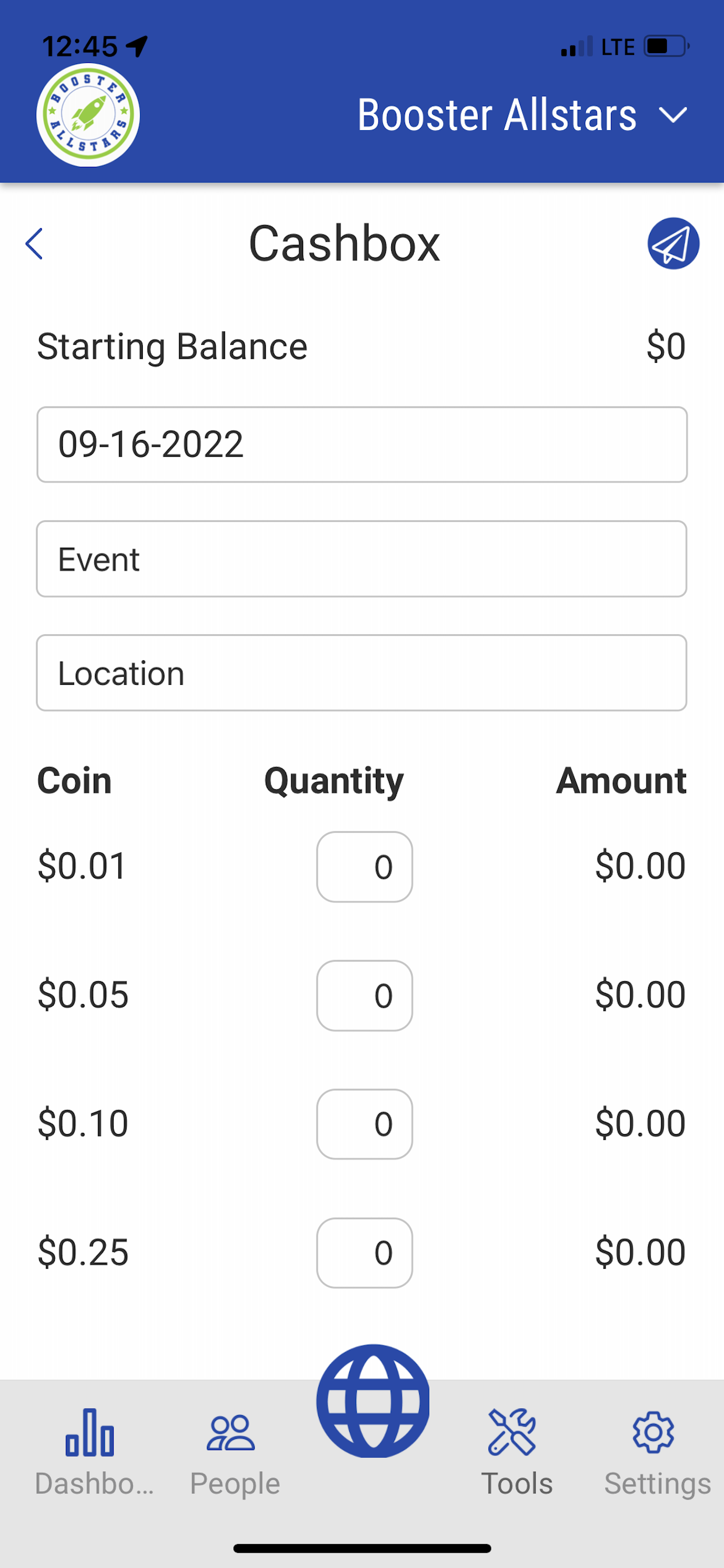Go back using the left chevron
The width and height of the screenshot is (724, 1568).
coord(34,244)
